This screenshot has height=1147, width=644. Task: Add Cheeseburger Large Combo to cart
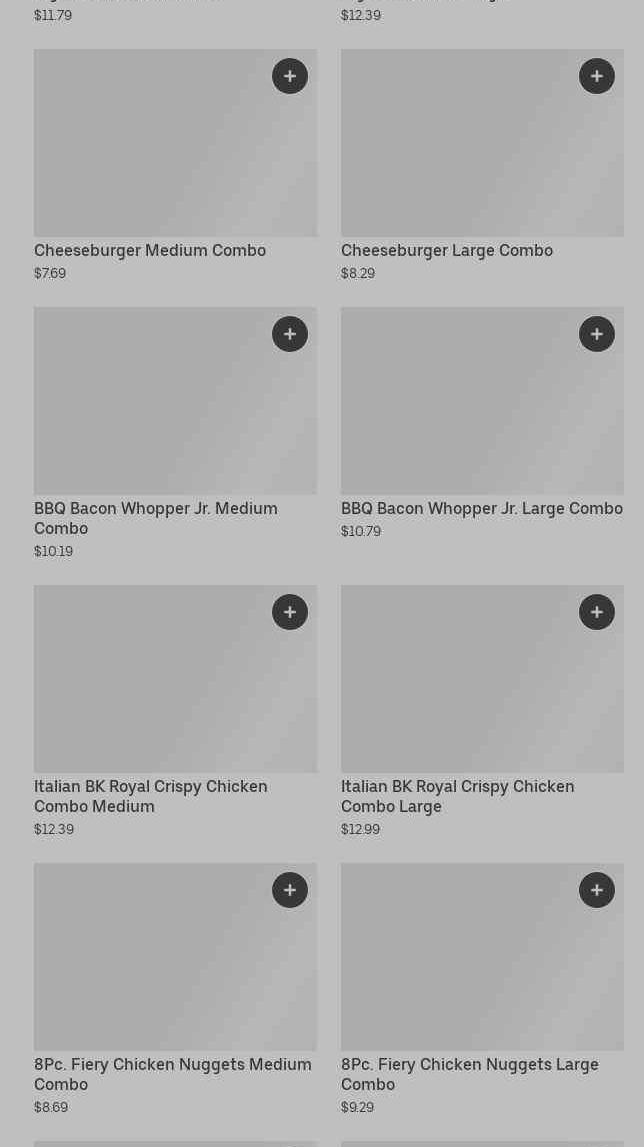[x=597, y=76]
